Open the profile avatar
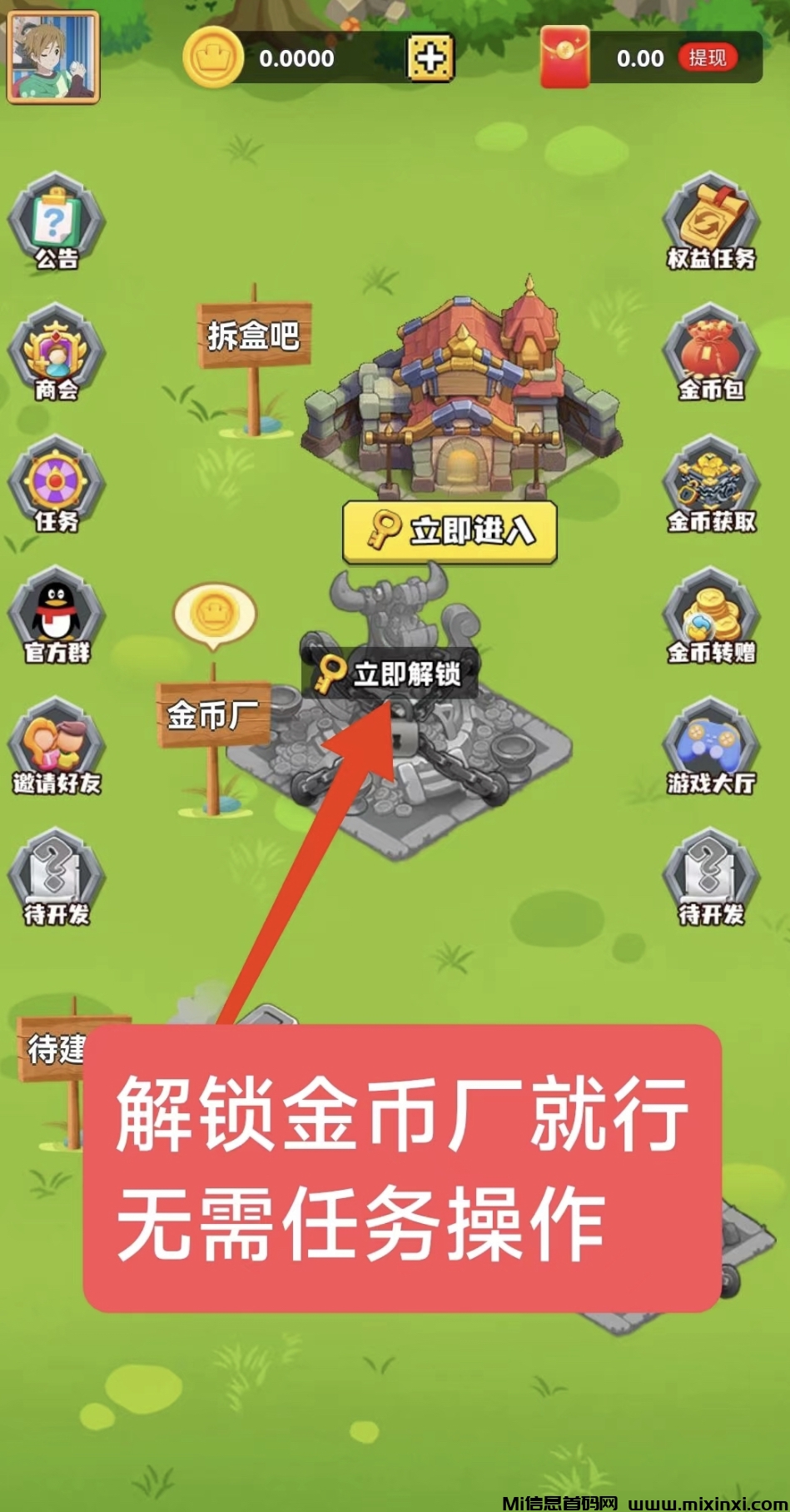The width and height of the screenshot is (790, 1512). (x=53, y=57)
